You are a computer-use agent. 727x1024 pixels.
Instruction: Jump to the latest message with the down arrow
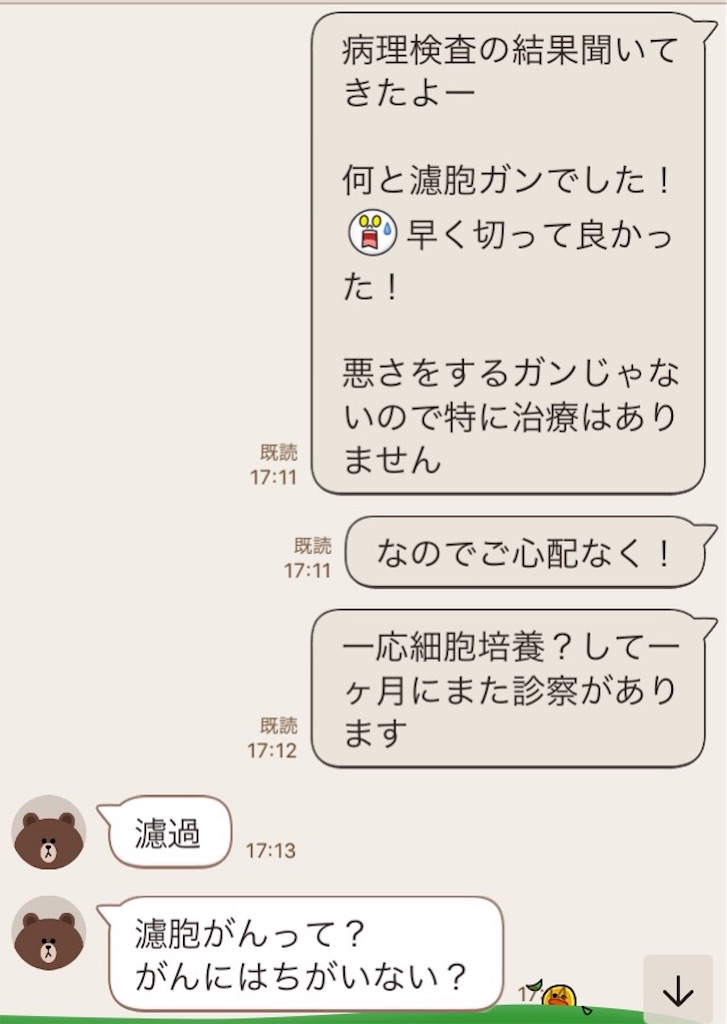[x=678, y=989]
